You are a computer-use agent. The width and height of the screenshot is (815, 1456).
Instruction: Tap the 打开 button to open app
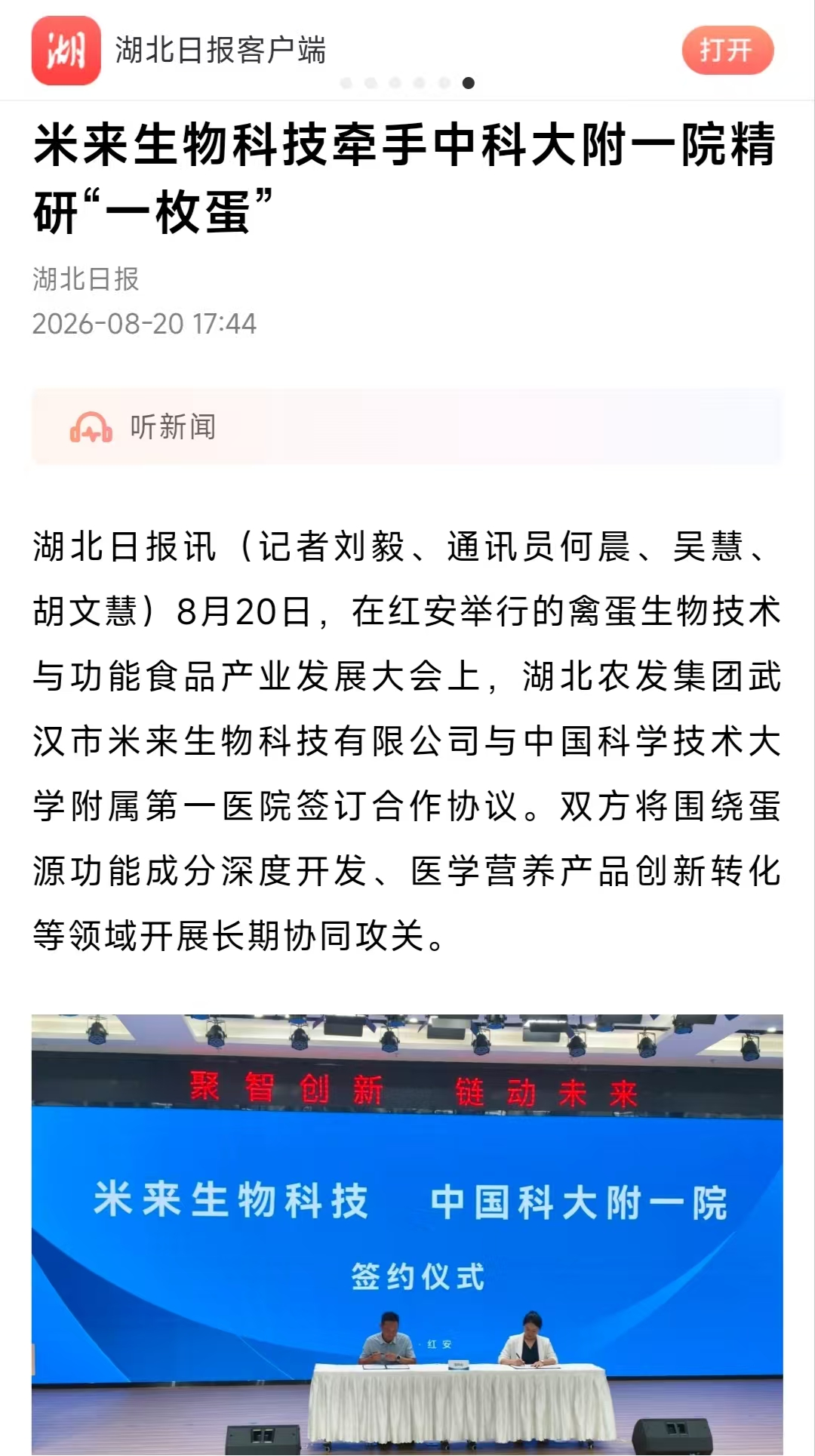coord(727,51)
